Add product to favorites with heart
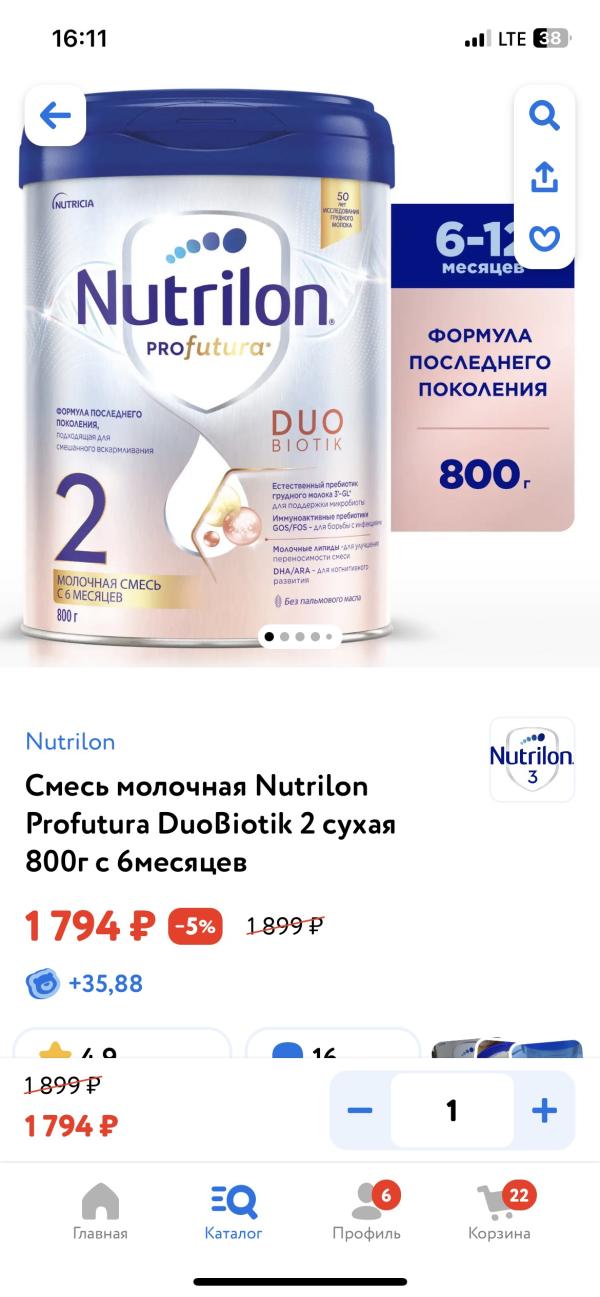The height and width of the screenshot is (1297, 600). pos(544,239)
